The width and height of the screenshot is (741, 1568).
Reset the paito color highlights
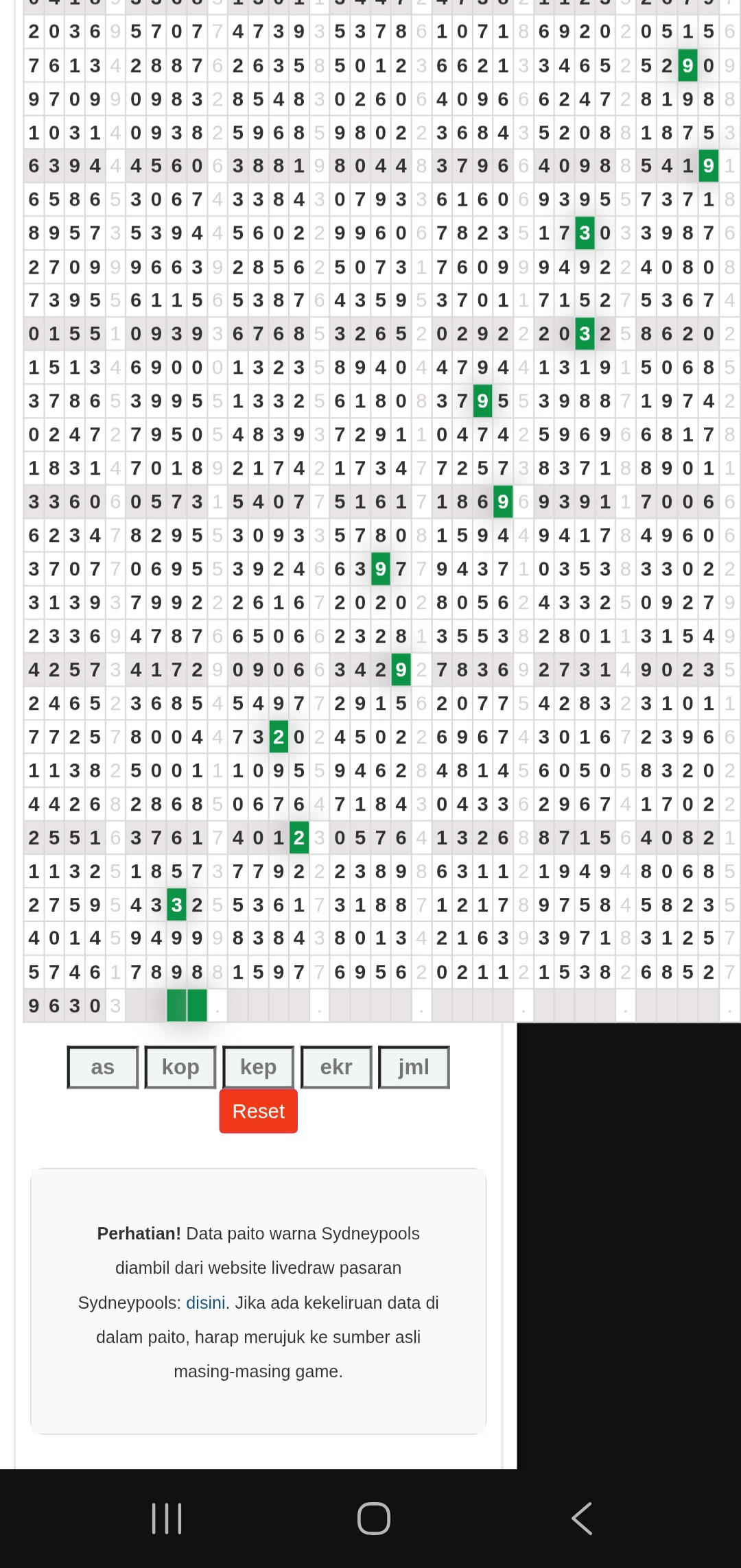[259, 1111]
